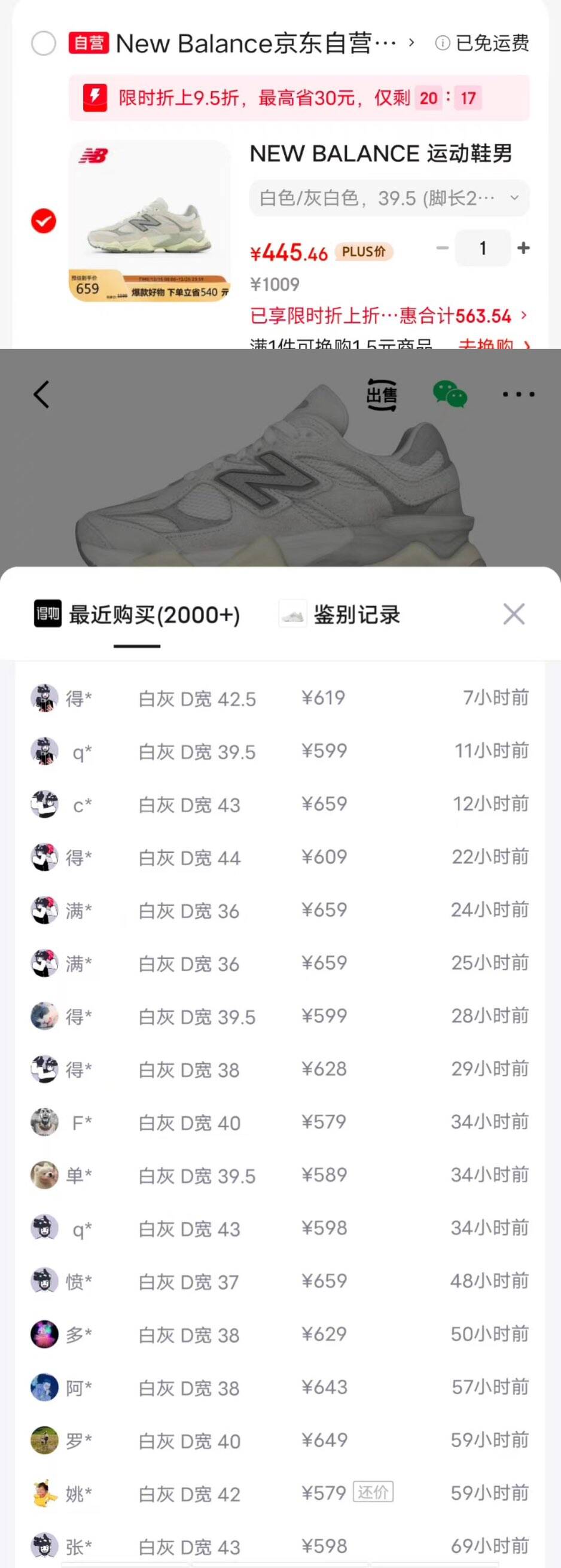Screen dimensions: 561x1568
Task: Increase shoe quantity with the plus button
Action: pos(523,248)
